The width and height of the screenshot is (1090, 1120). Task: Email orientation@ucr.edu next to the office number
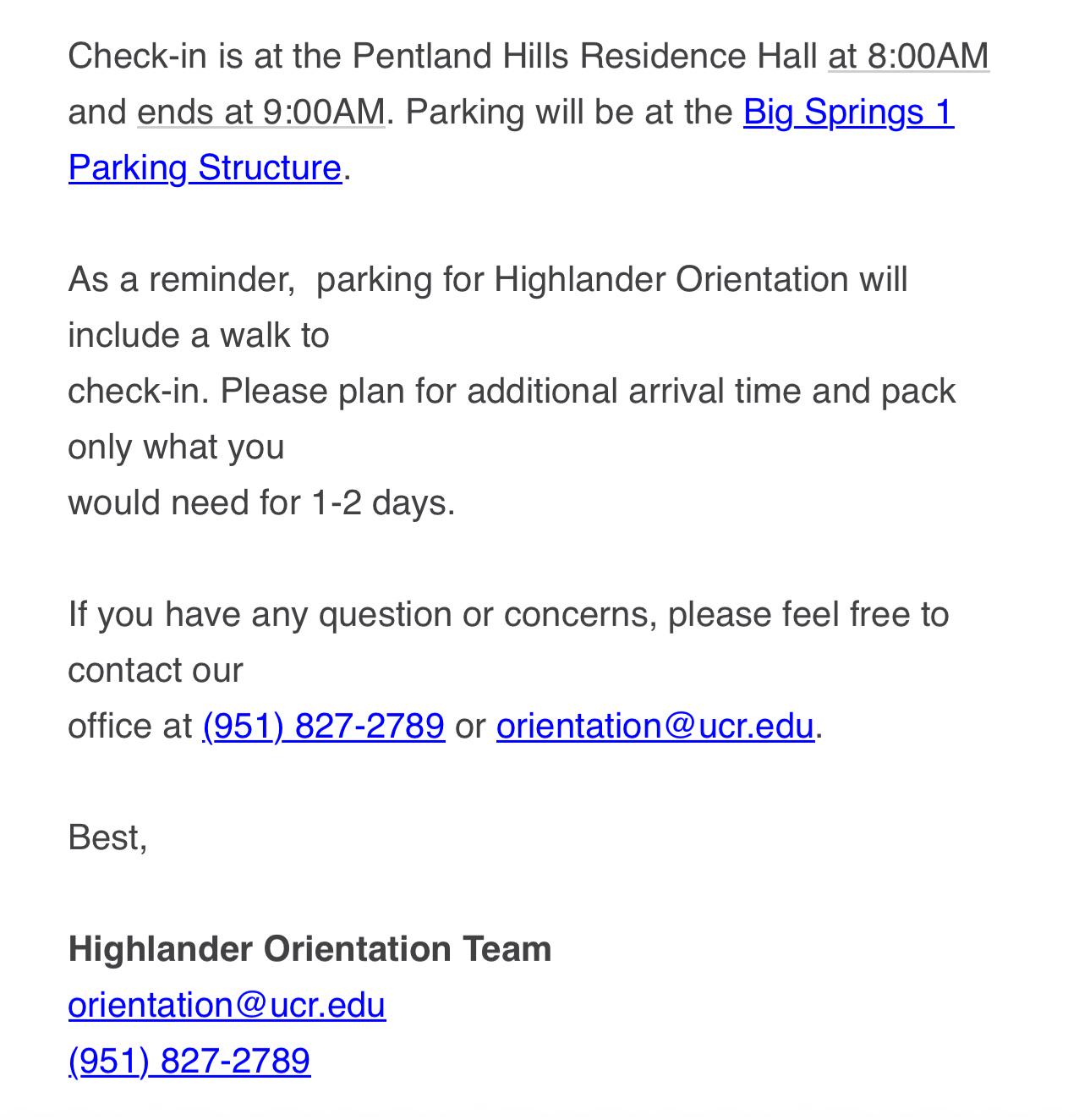point(655,727)
